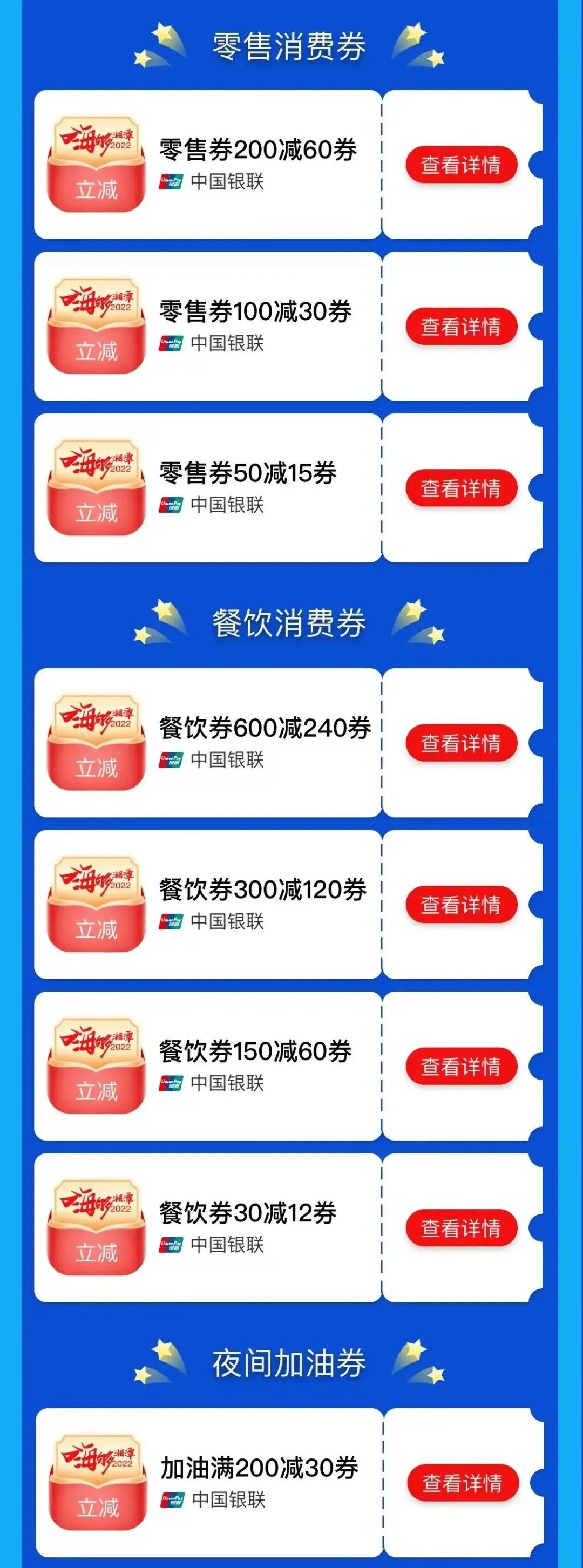Viewport: 583px width, 1568px height.
Task: Open details for 加油满200减30券
Action: (x=463, y=1483)
